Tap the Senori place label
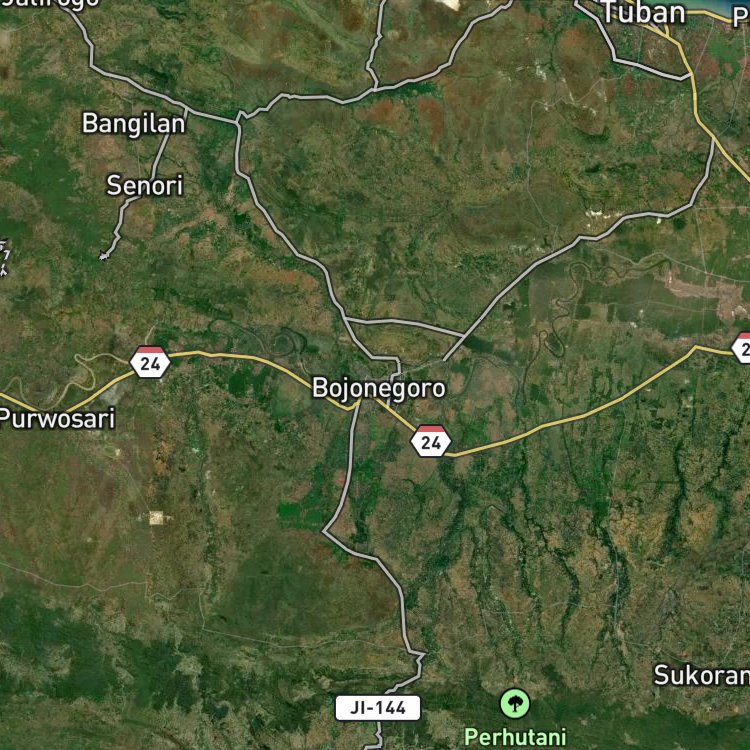Screen dimensions: 750x750 tap(144, 186)
